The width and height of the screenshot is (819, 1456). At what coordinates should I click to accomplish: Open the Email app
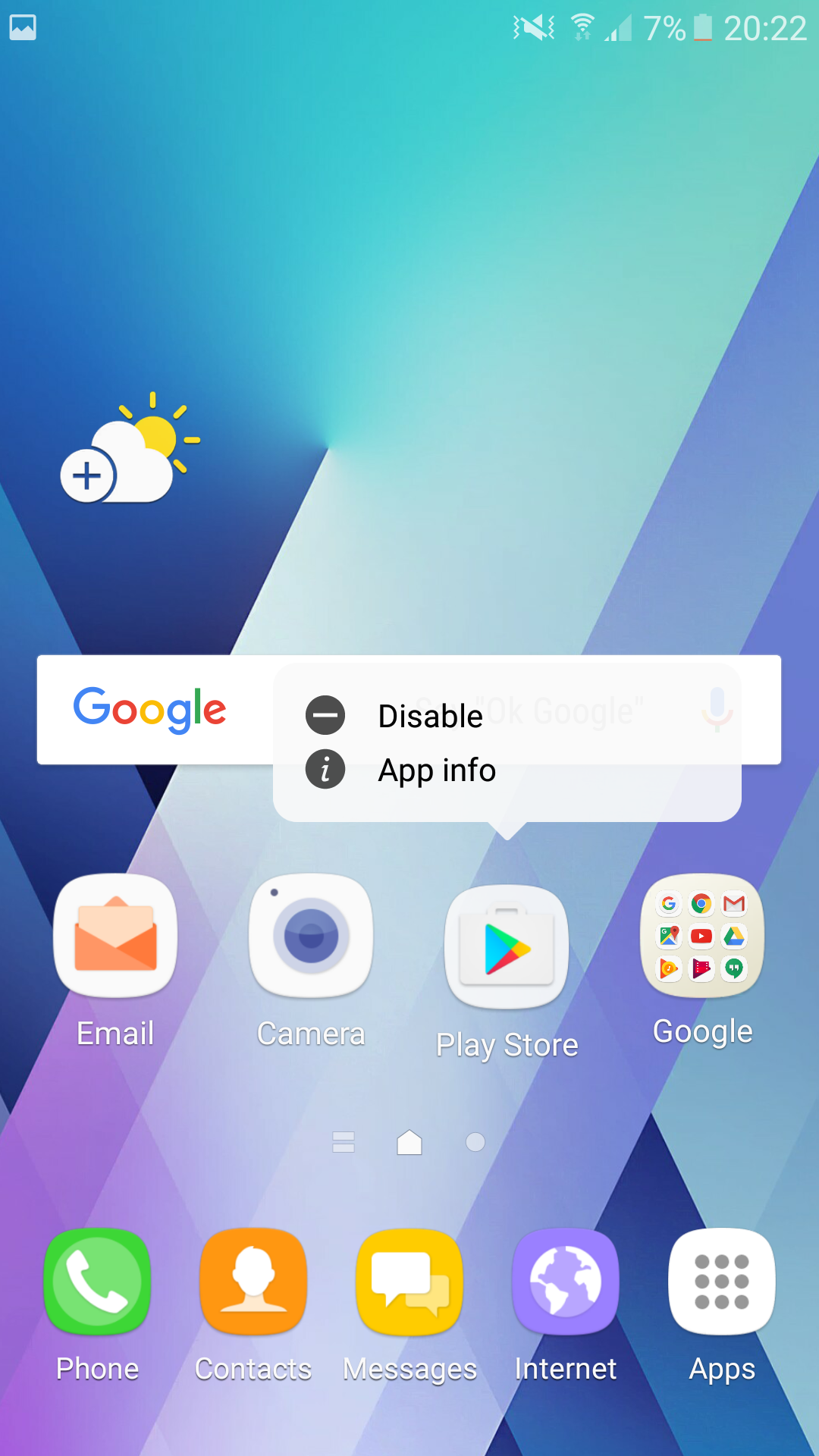click(x=115, y=936)
